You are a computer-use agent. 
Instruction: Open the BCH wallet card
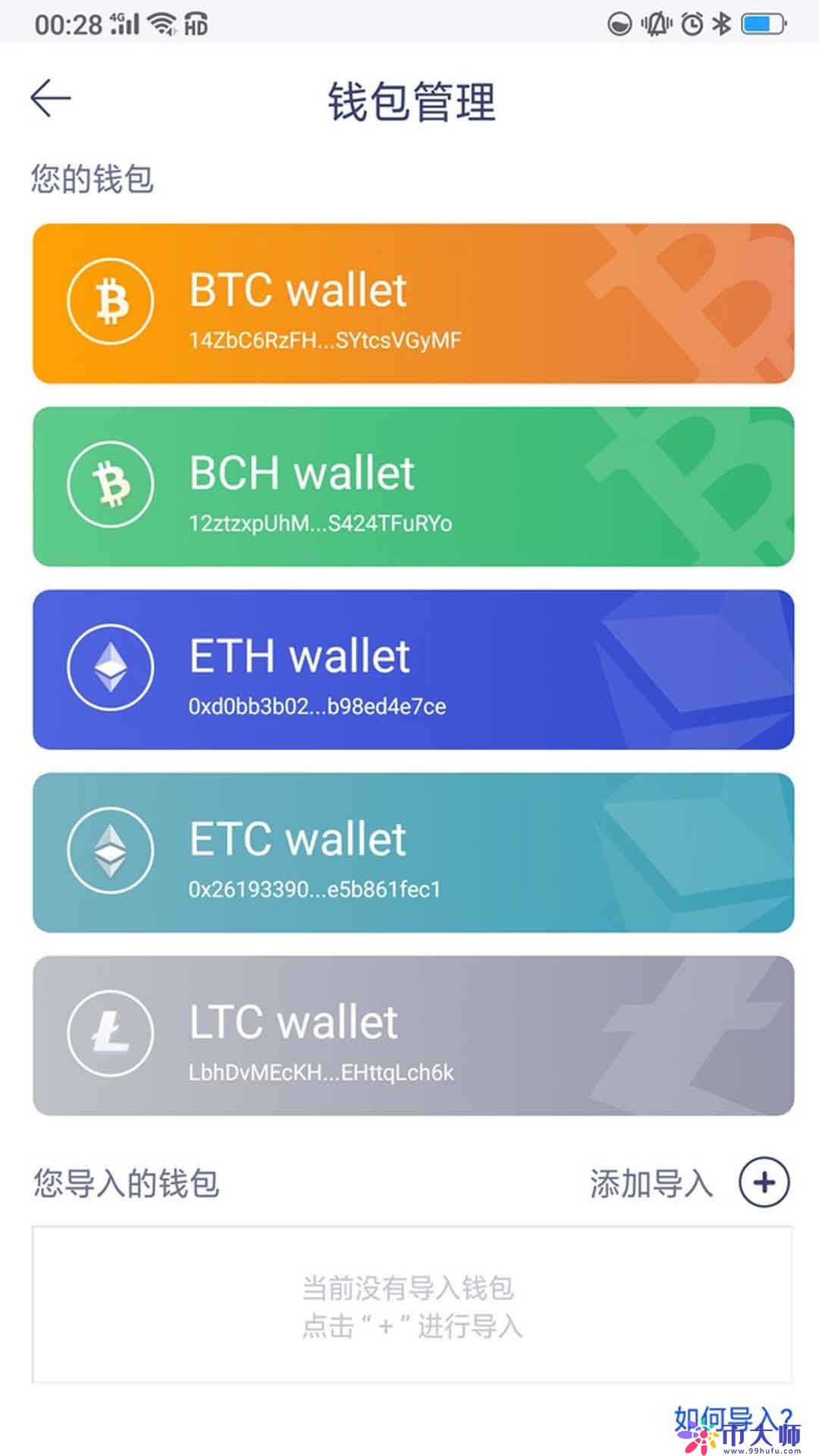(x=413, y=487)
